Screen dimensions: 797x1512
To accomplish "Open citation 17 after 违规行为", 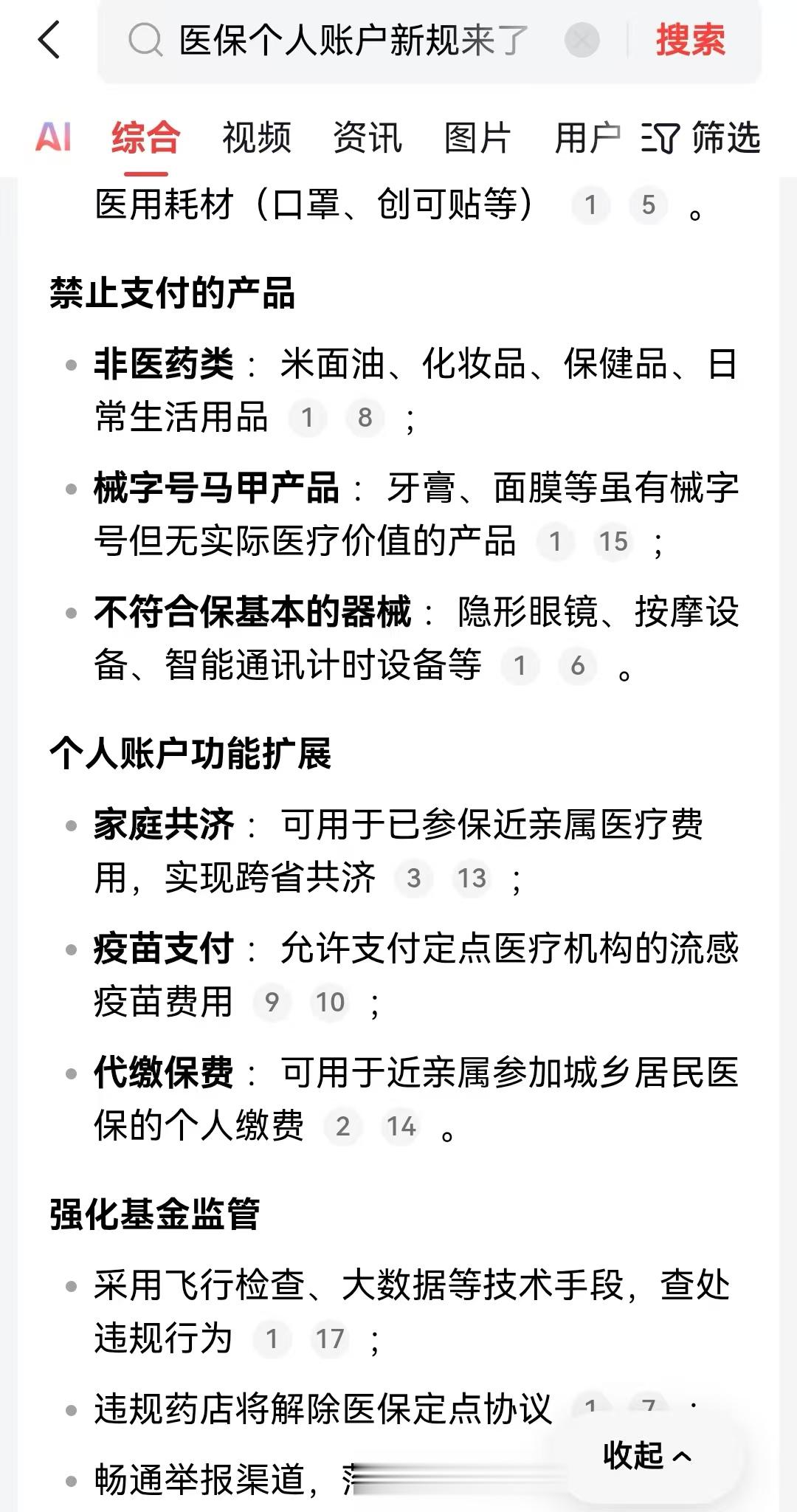I will (x=330, y=1339).
